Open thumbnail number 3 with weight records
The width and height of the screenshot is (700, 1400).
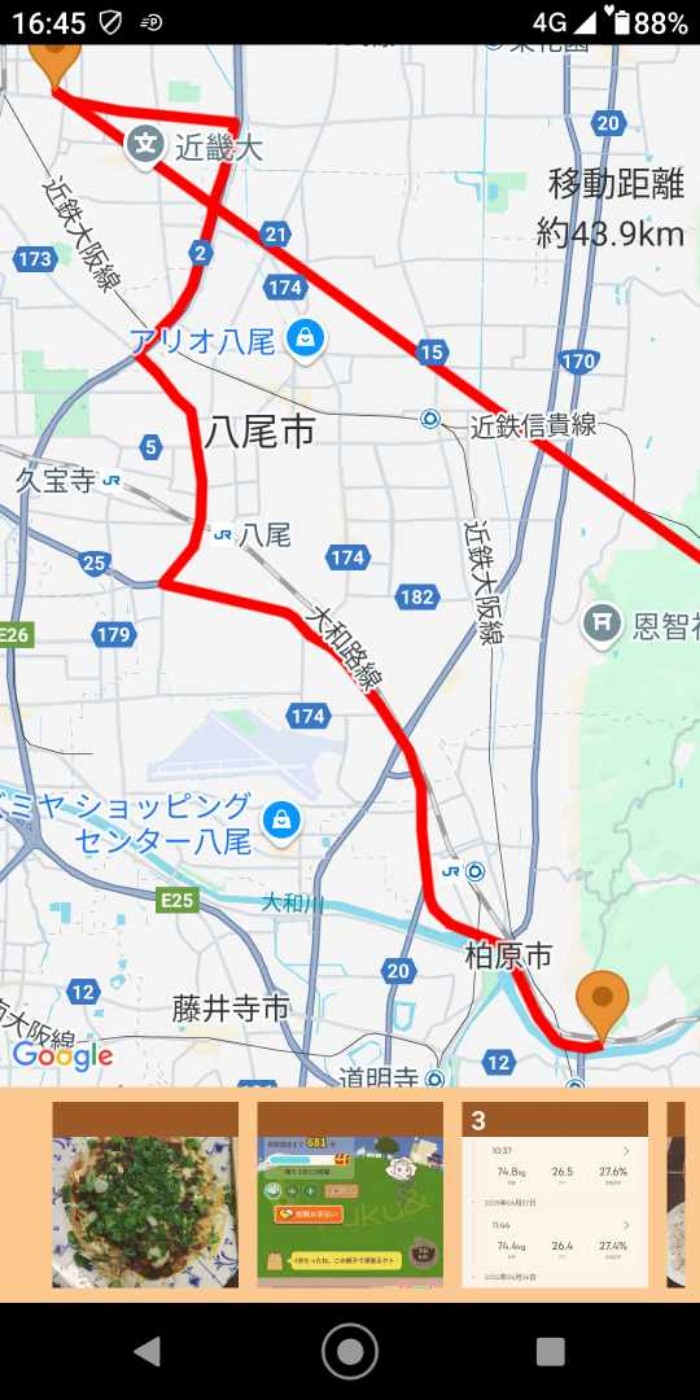pyautogui.click(x=555, y=1196)
